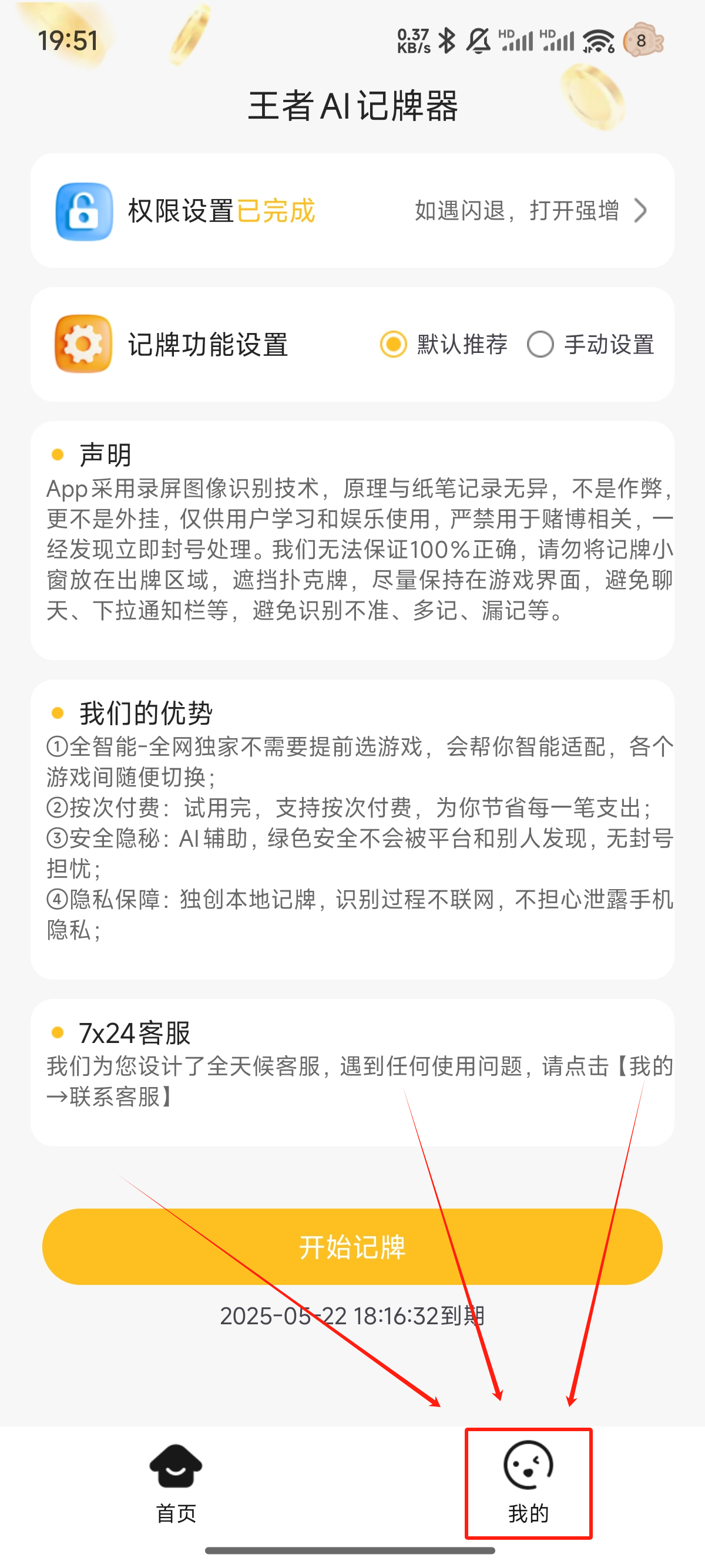
Task: Tap the 开始记牌 button
Action: (x=352, y=1247)
